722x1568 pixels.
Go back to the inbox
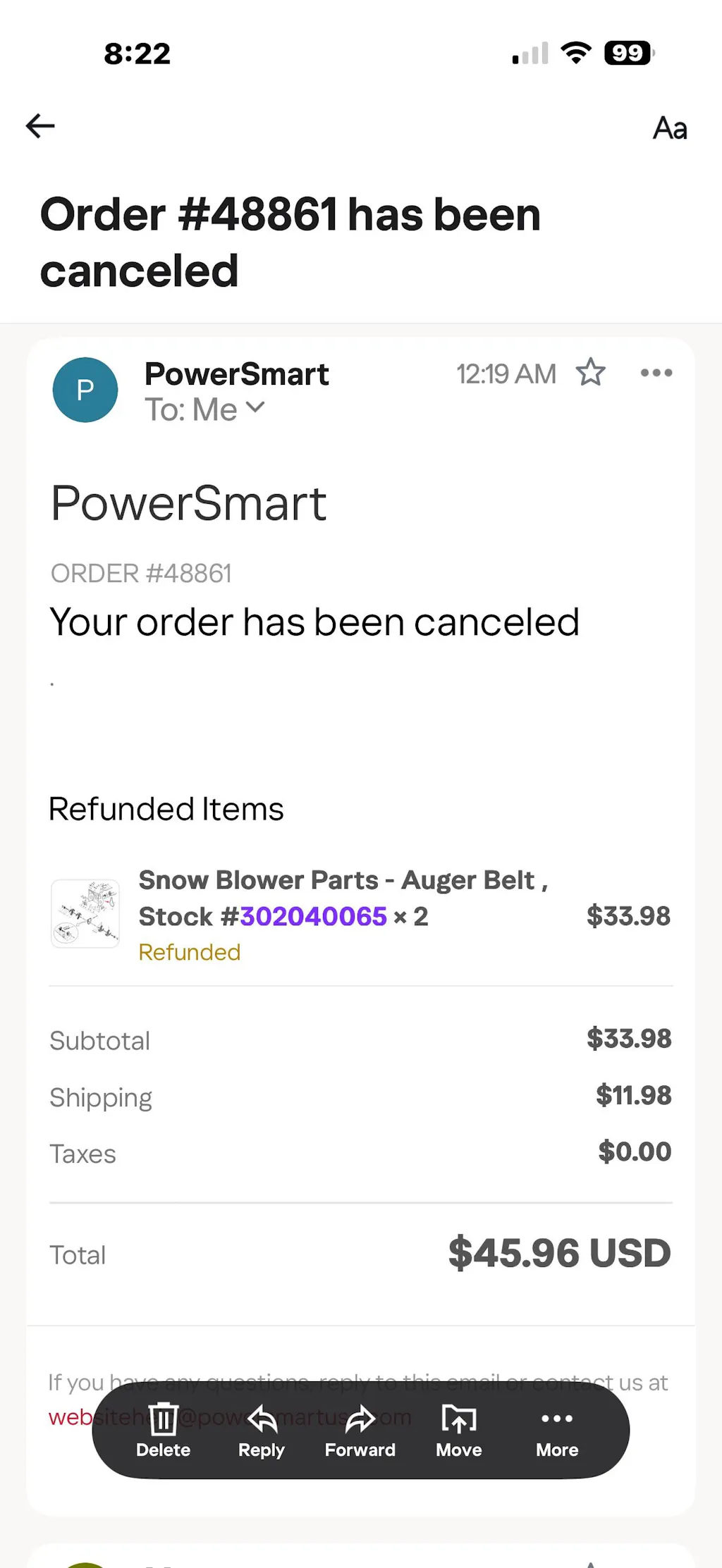[40, 126]
